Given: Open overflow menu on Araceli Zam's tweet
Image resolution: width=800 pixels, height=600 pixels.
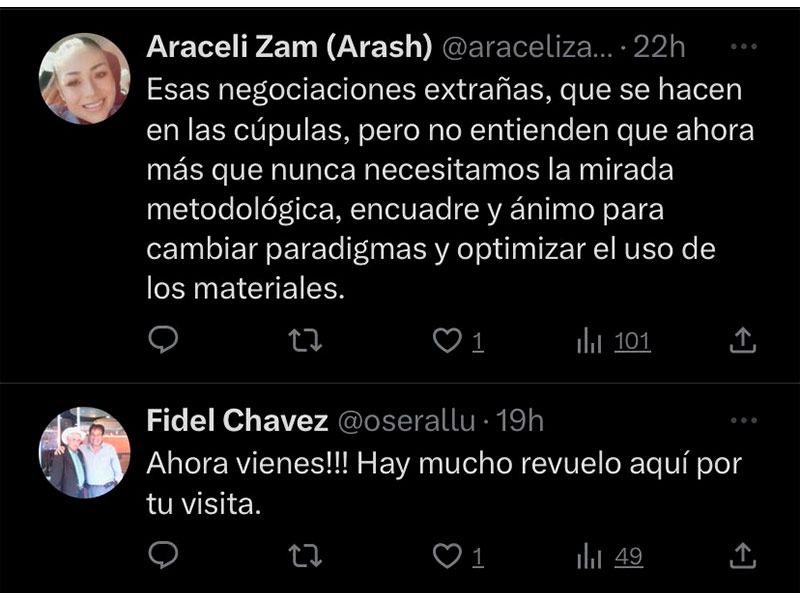Looking at the screenshot, I should coord(743,47).
